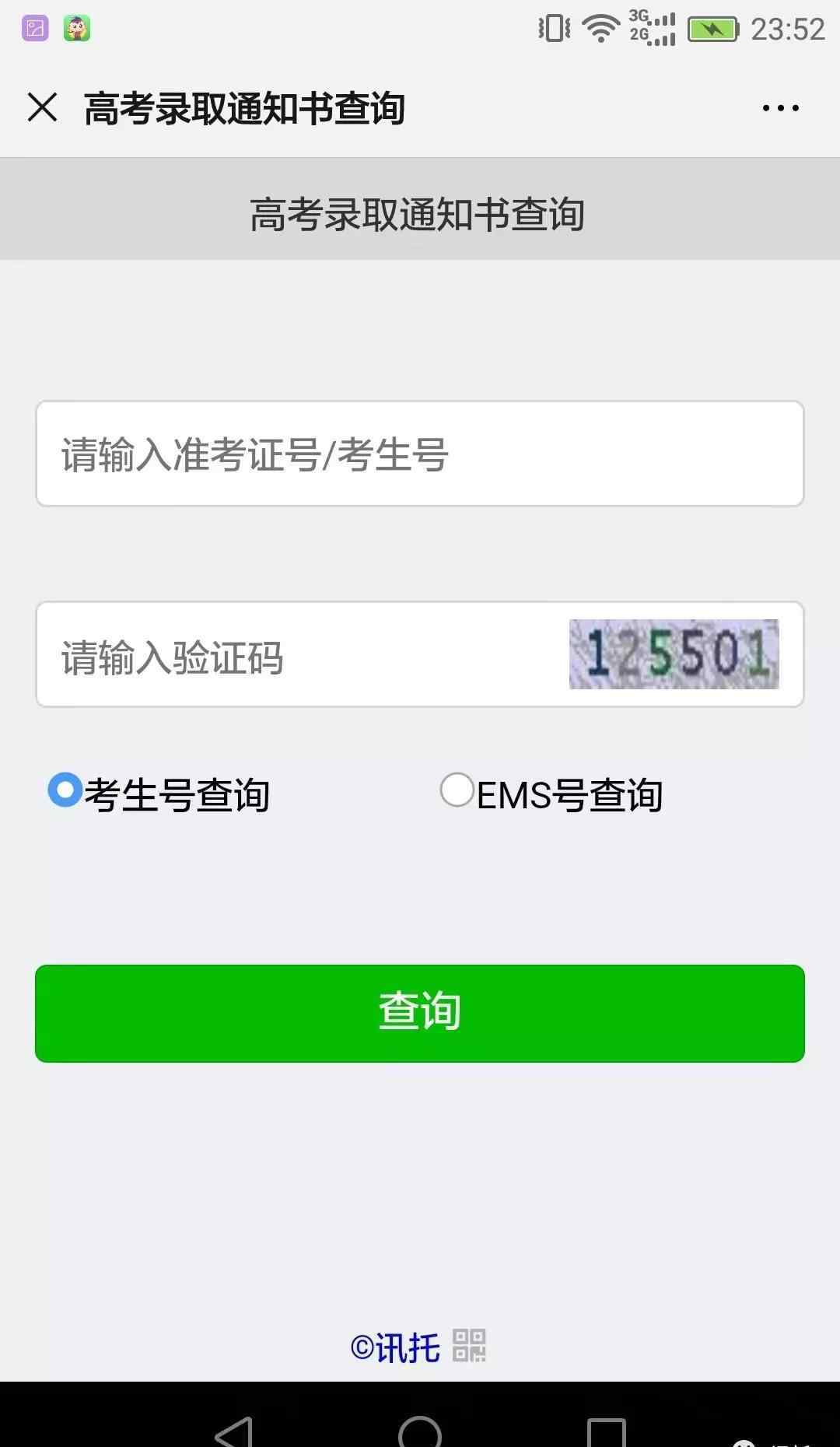Tap the green 查询 button
Image resolution: width=840 pixels, height=1447 pixels.
pos(420,1014)
